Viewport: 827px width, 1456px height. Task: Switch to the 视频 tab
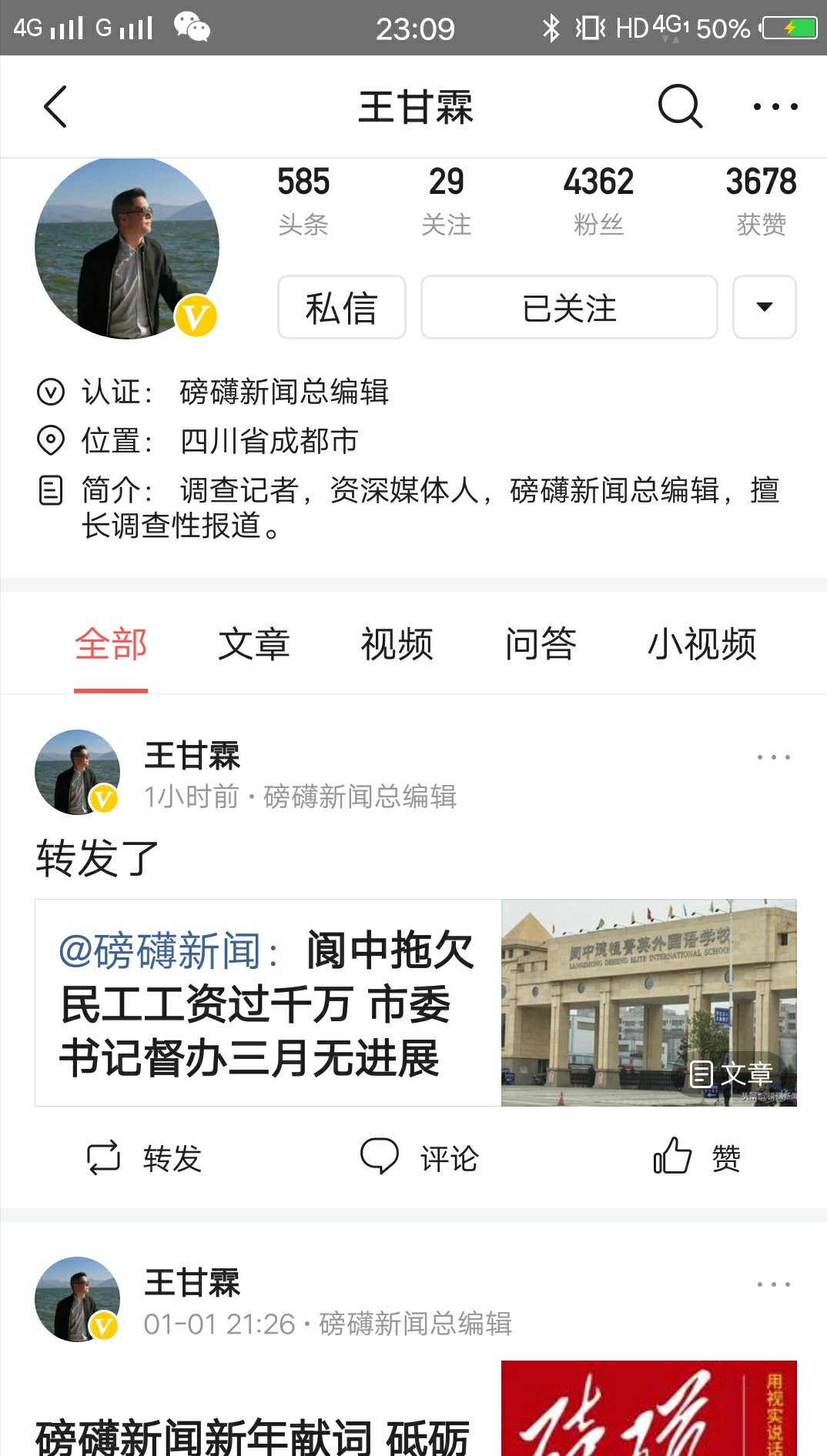click(397, 644)
